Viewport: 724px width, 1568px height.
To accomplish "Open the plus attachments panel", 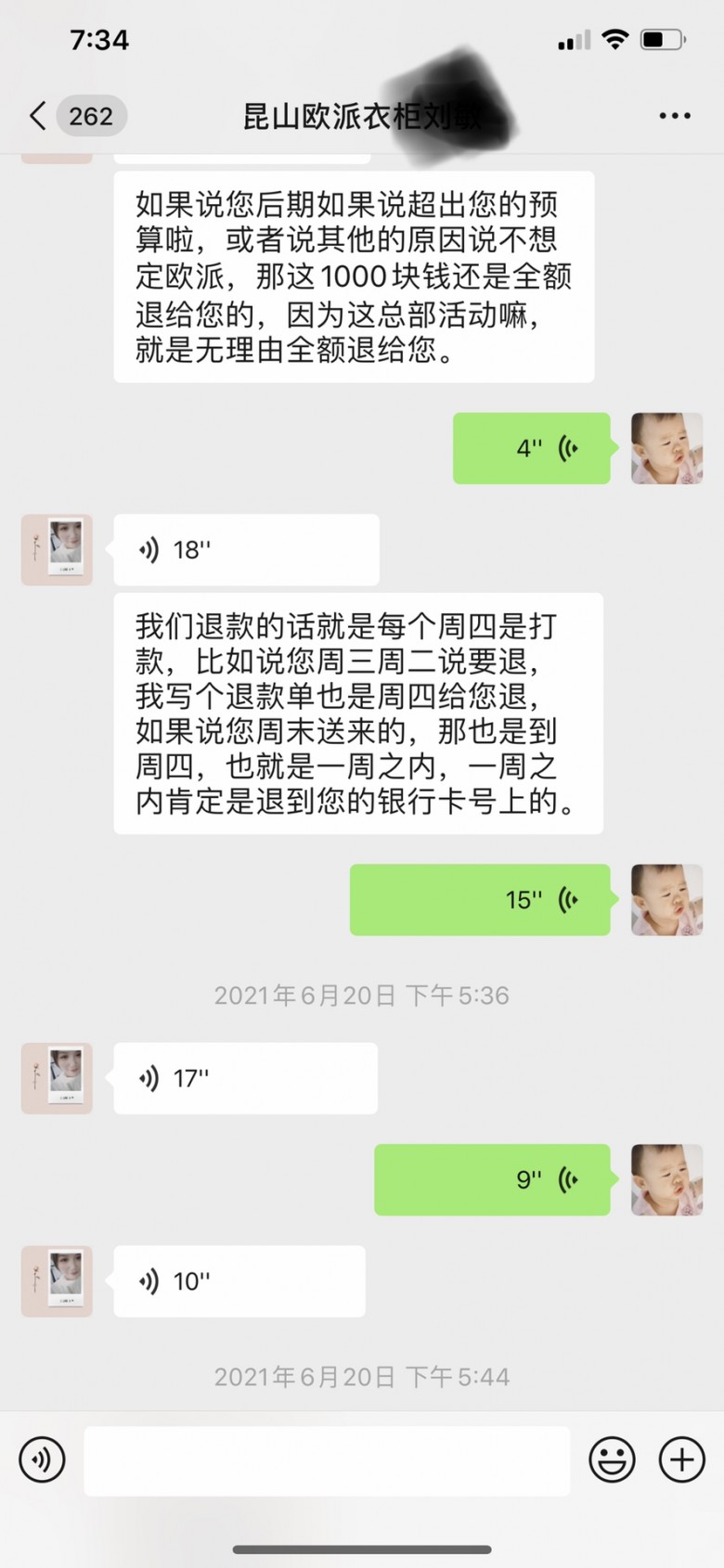I will click(682, 1459).
